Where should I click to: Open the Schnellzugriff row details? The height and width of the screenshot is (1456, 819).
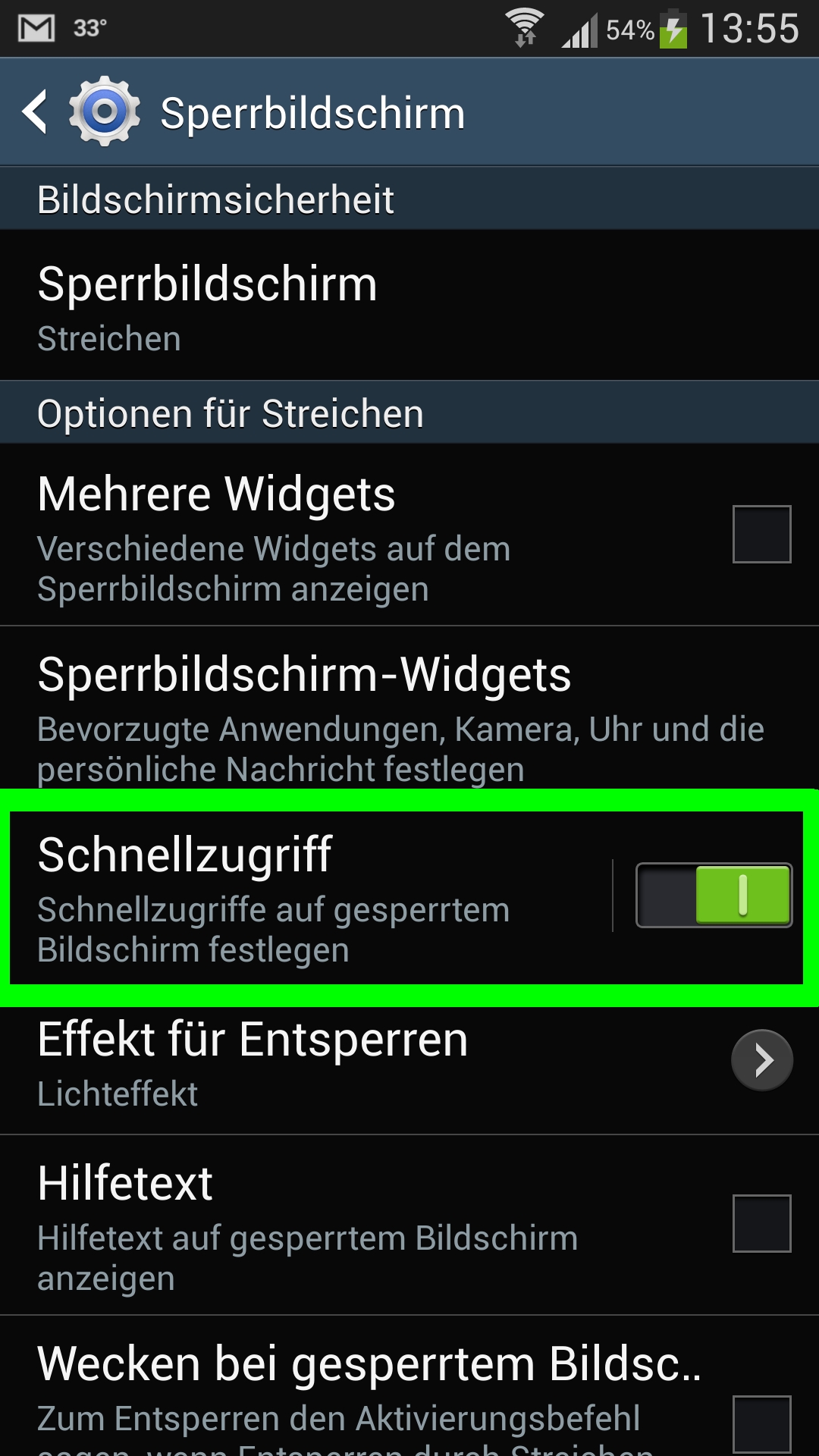[311, 898]
